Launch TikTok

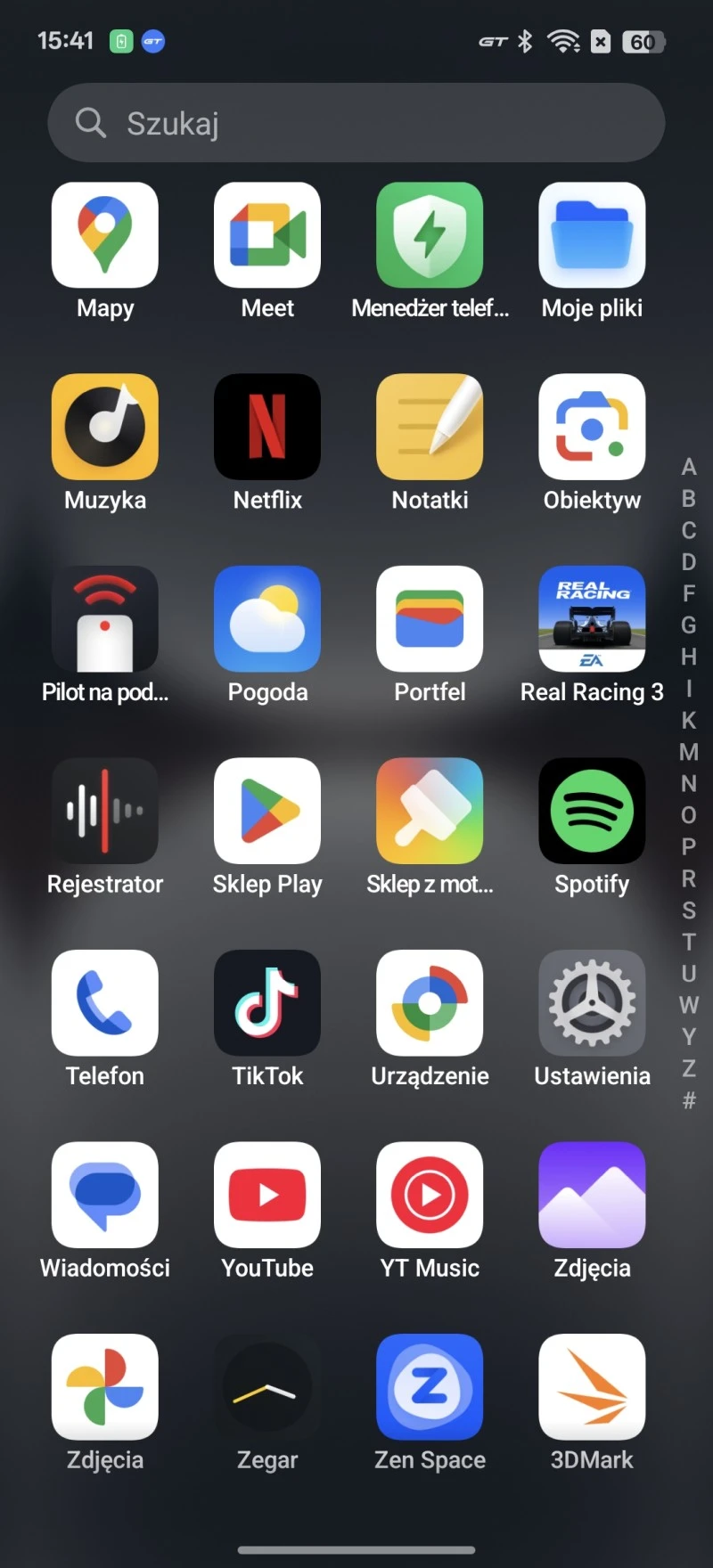pyautogui.click(x=267, y=1003)
